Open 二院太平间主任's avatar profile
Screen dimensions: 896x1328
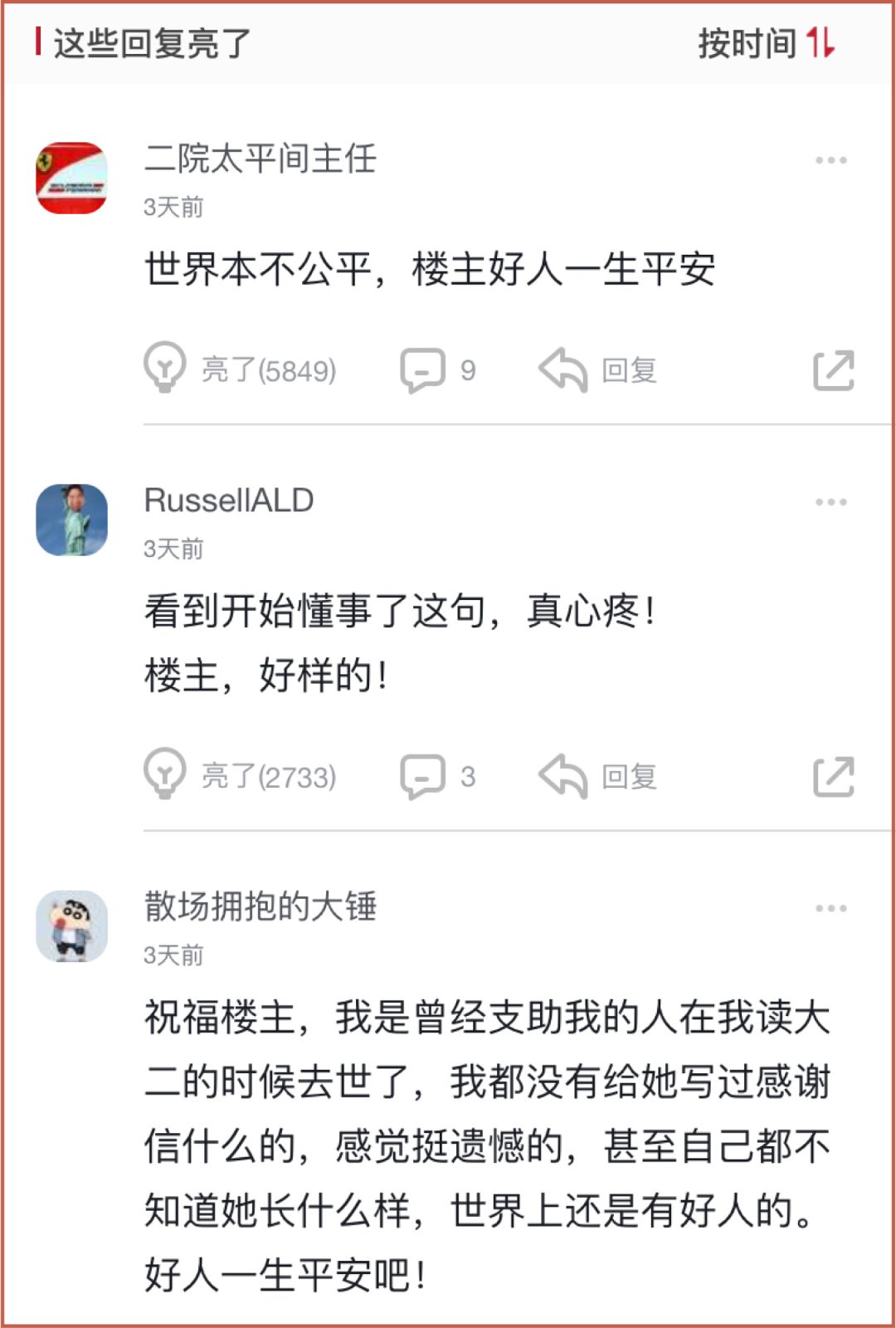point(72,178)
